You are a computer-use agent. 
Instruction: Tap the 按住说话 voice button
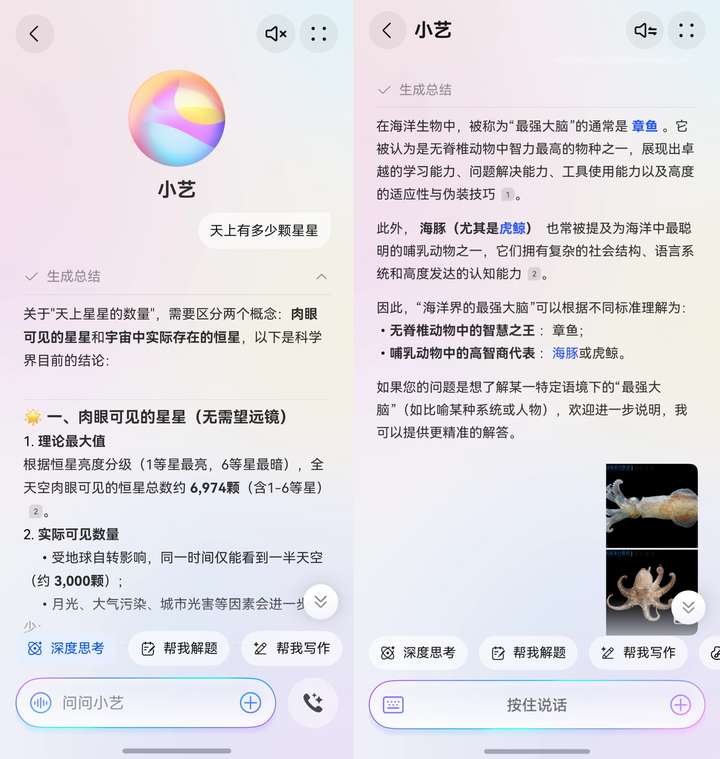[x=537, y=705]
